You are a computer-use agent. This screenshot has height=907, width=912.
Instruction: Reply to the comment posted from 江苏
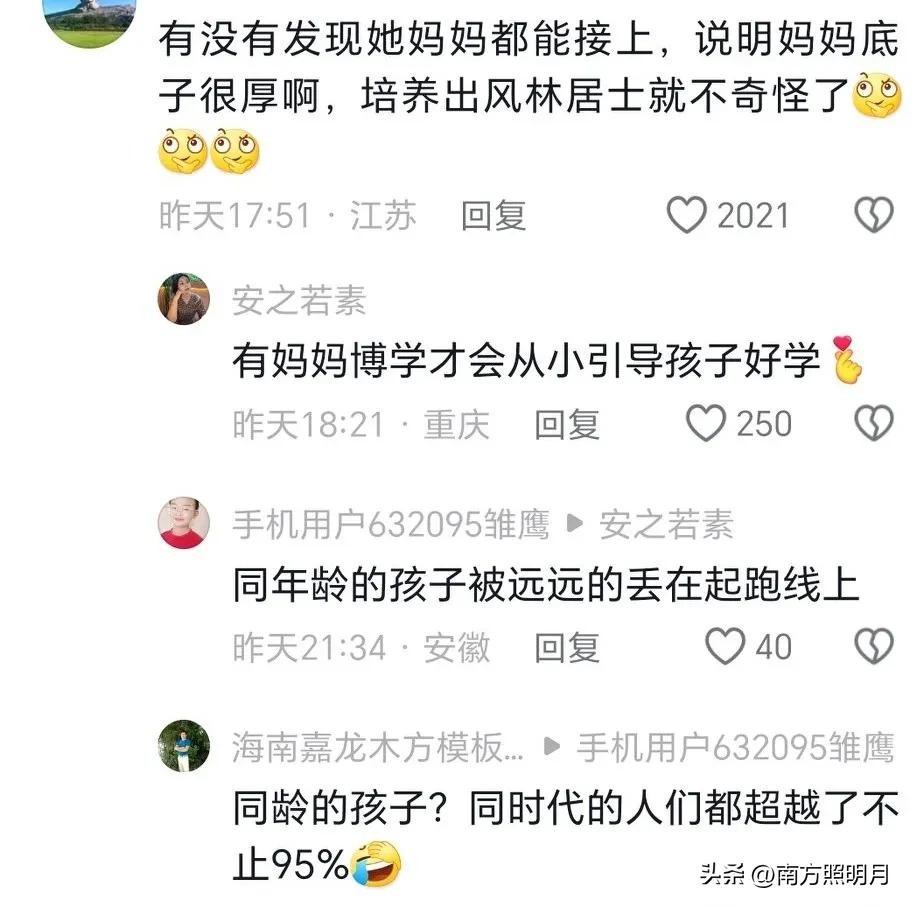(x=492, y=215)
